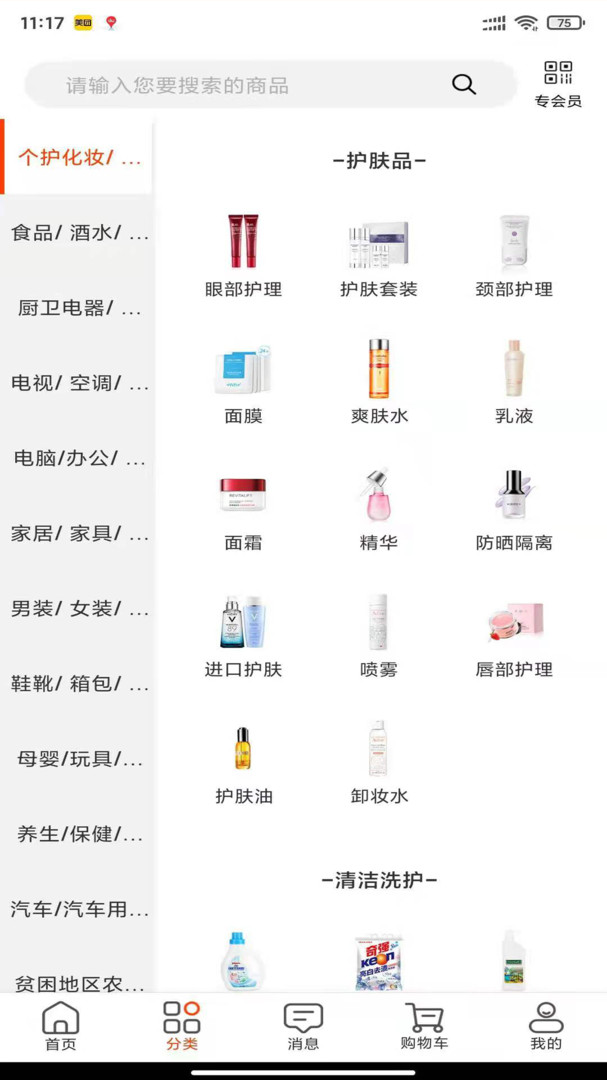Browse 进口护肤 products
This screenshot has width=607, height=1080.
tap(243, 636)
